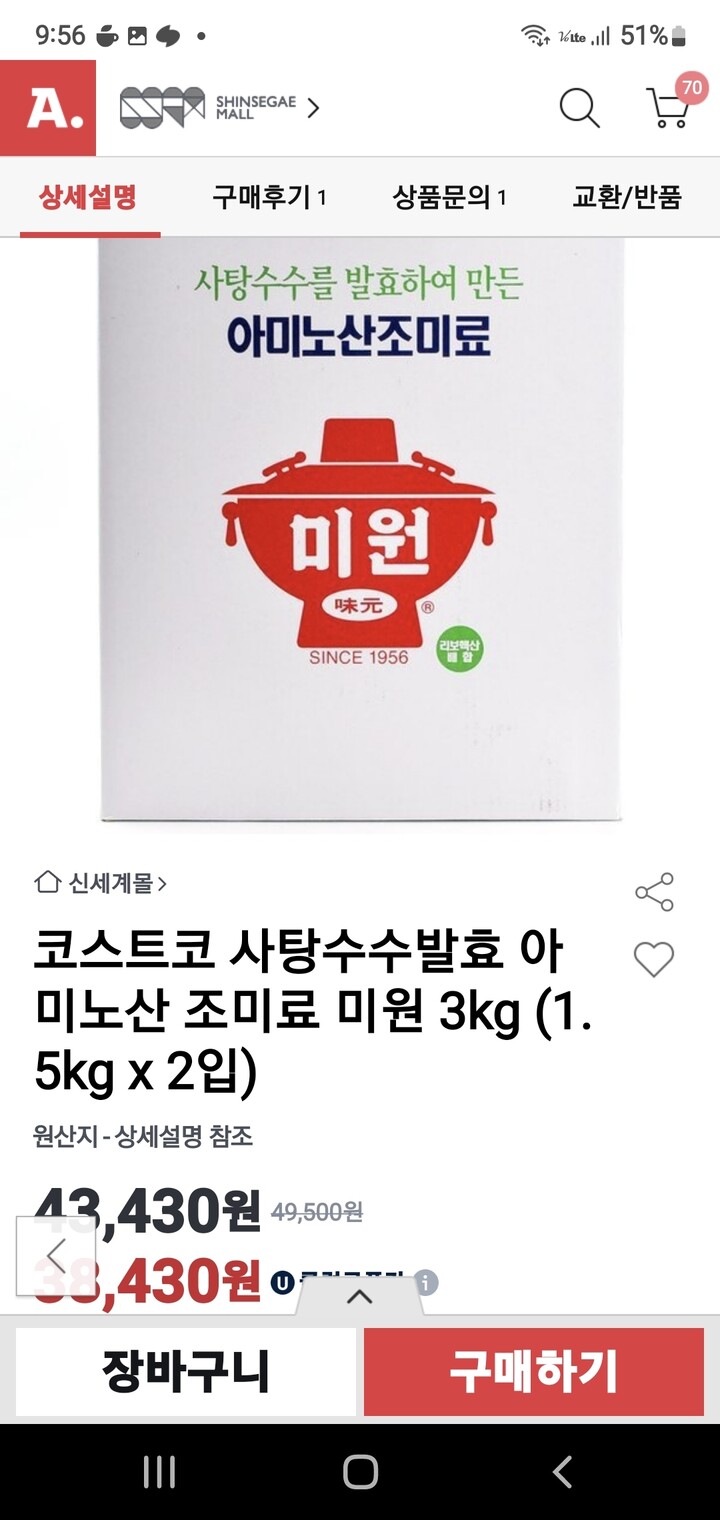Tap the share icon for this product
Viewport: 720px width, 1520px height.
[x=655, y=888]
